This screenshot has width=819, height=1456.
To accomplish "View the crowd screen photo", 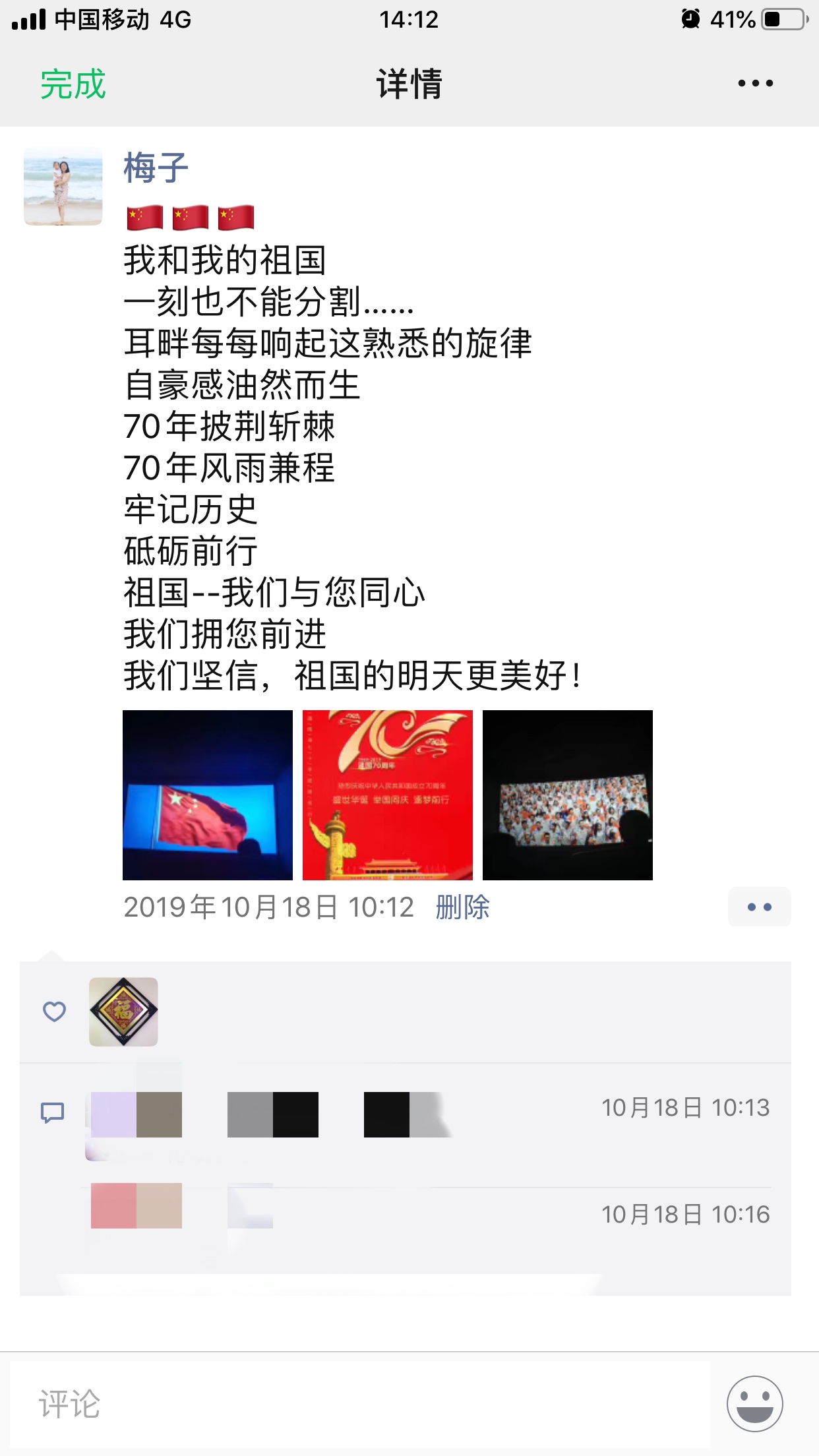I will [567, 795].
